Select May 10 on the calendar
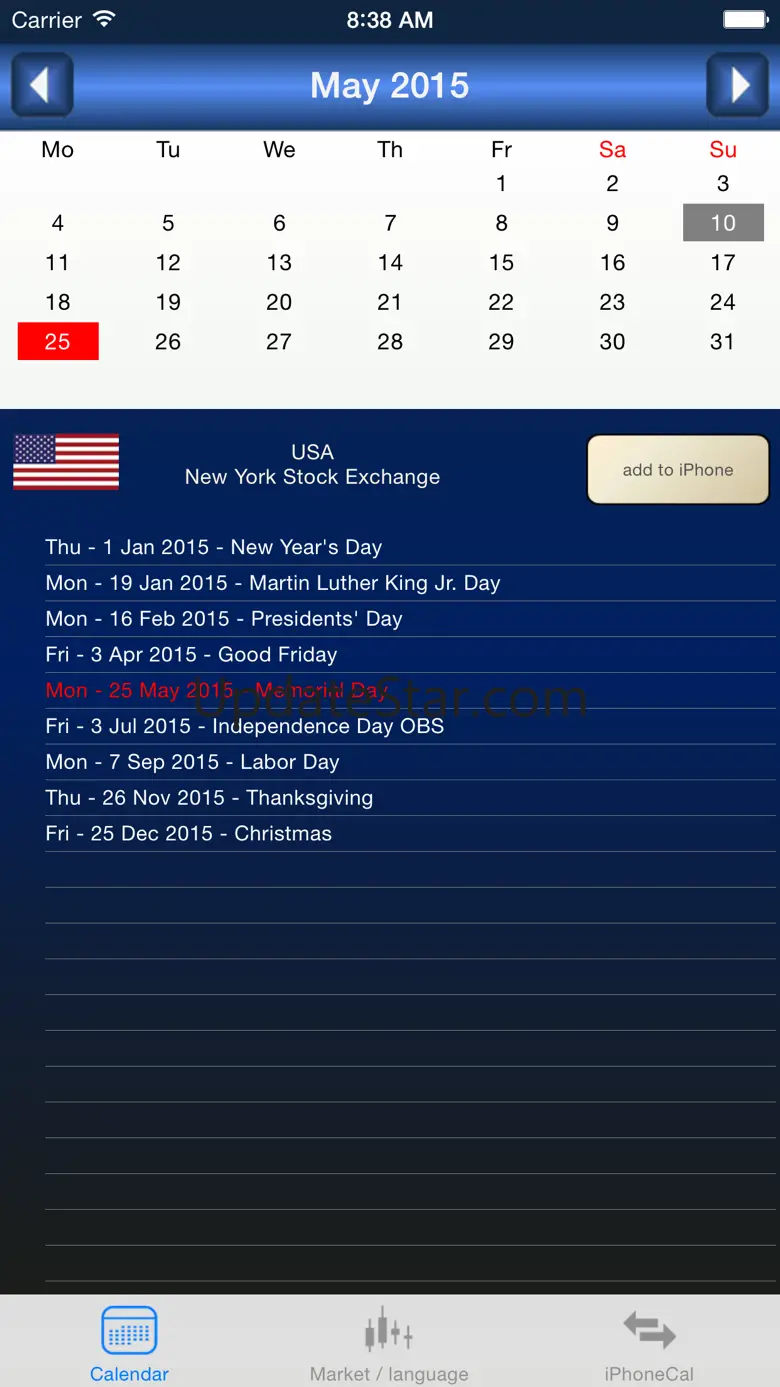 (723, 223)
